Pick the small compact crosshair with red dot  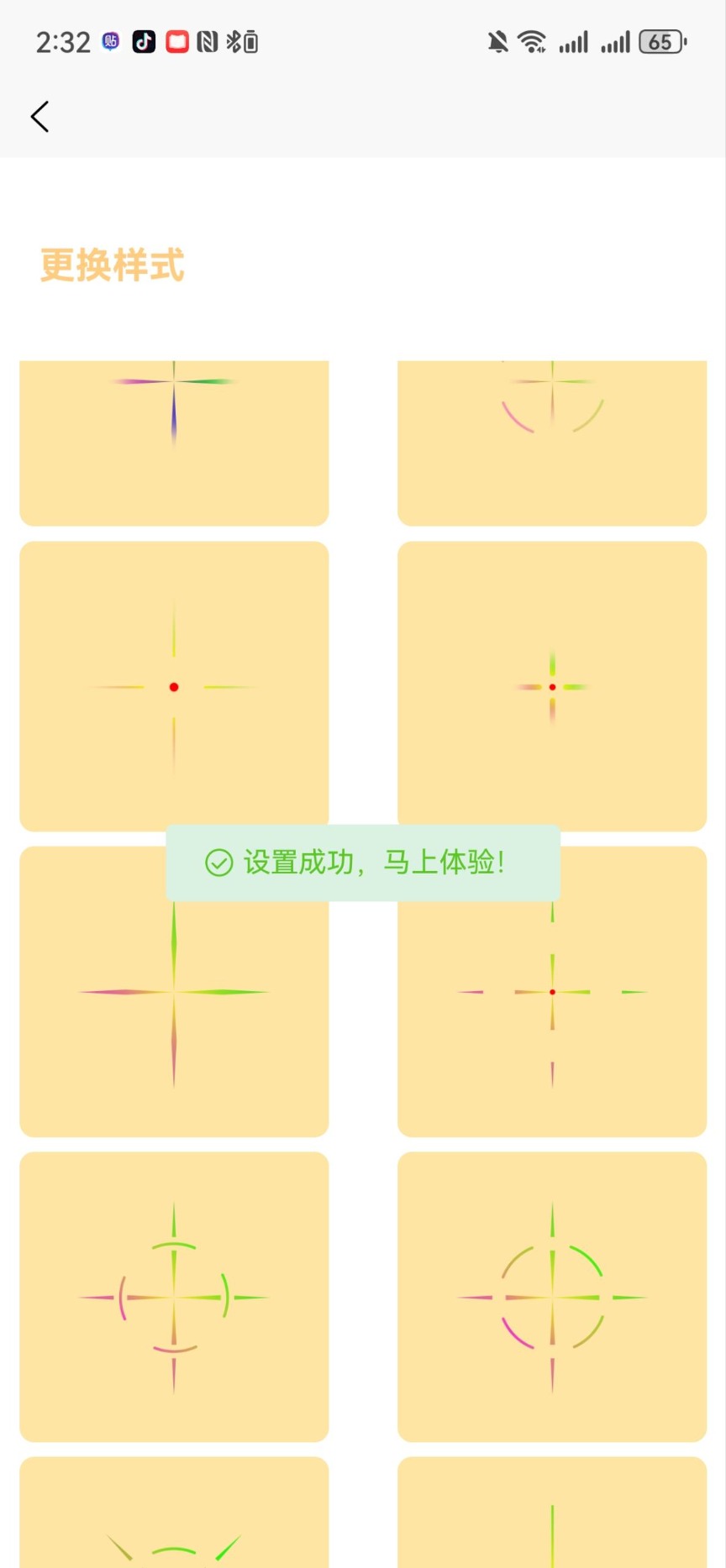click(552, 686)
